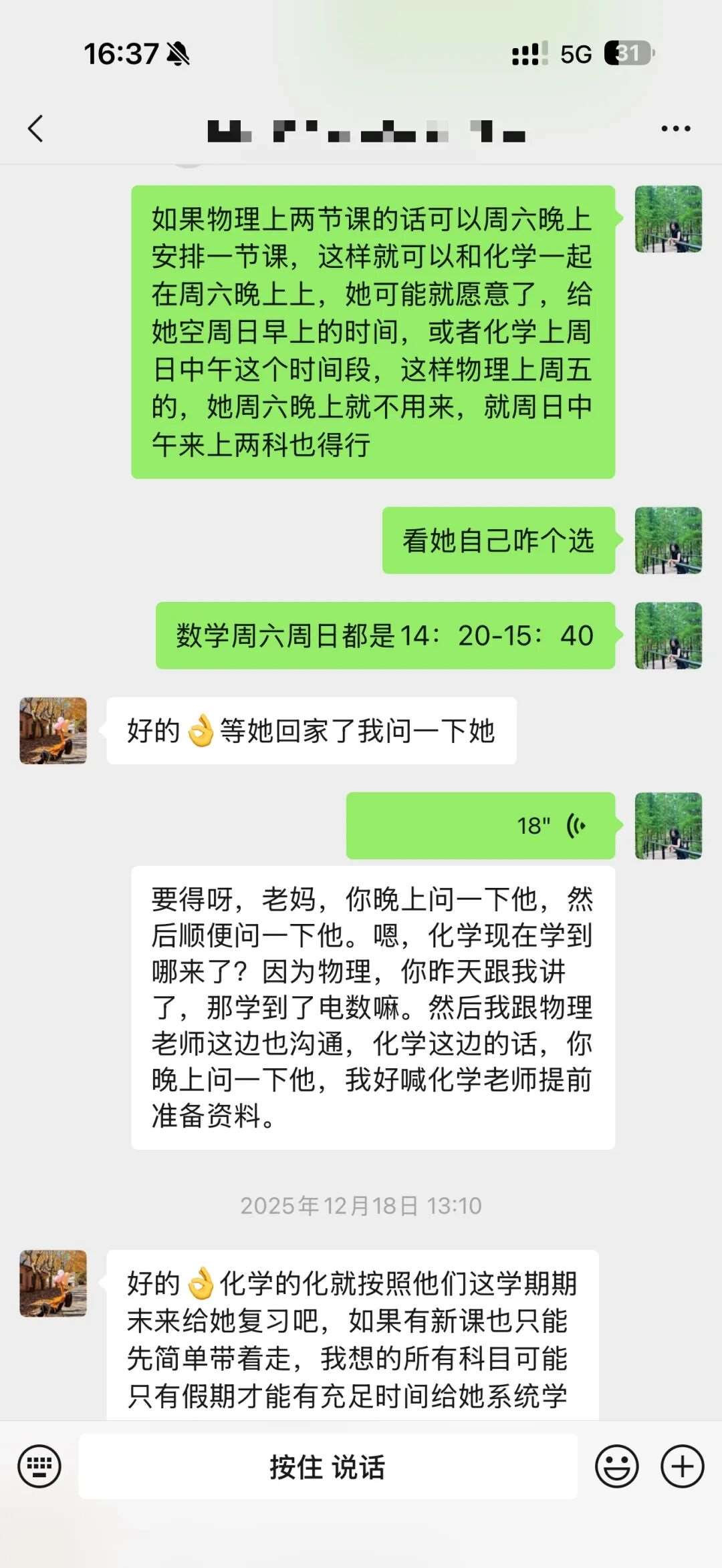Go back to the chat list
722x1568 pixels.
click(x=36, y=128)
